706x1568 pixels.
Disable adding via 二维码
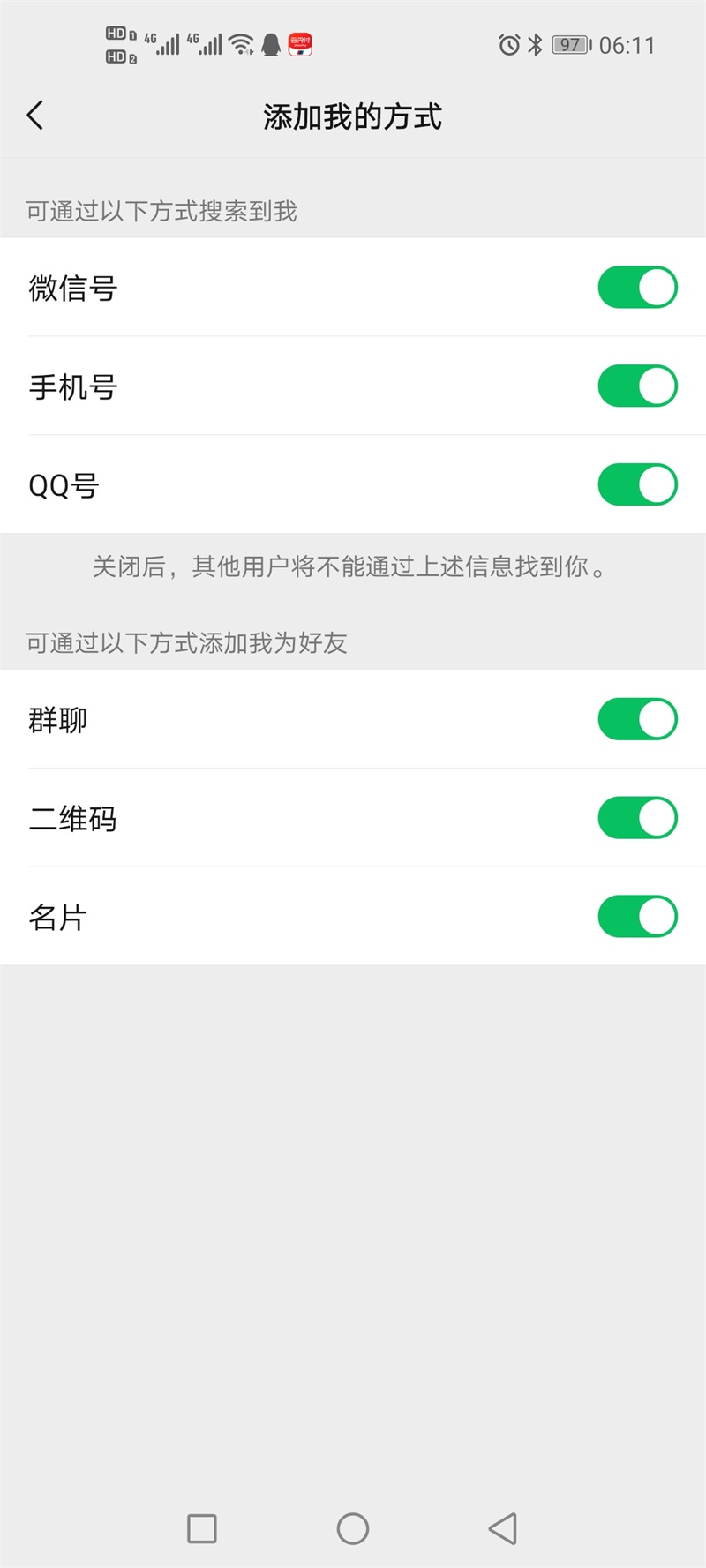pos(637,819)
